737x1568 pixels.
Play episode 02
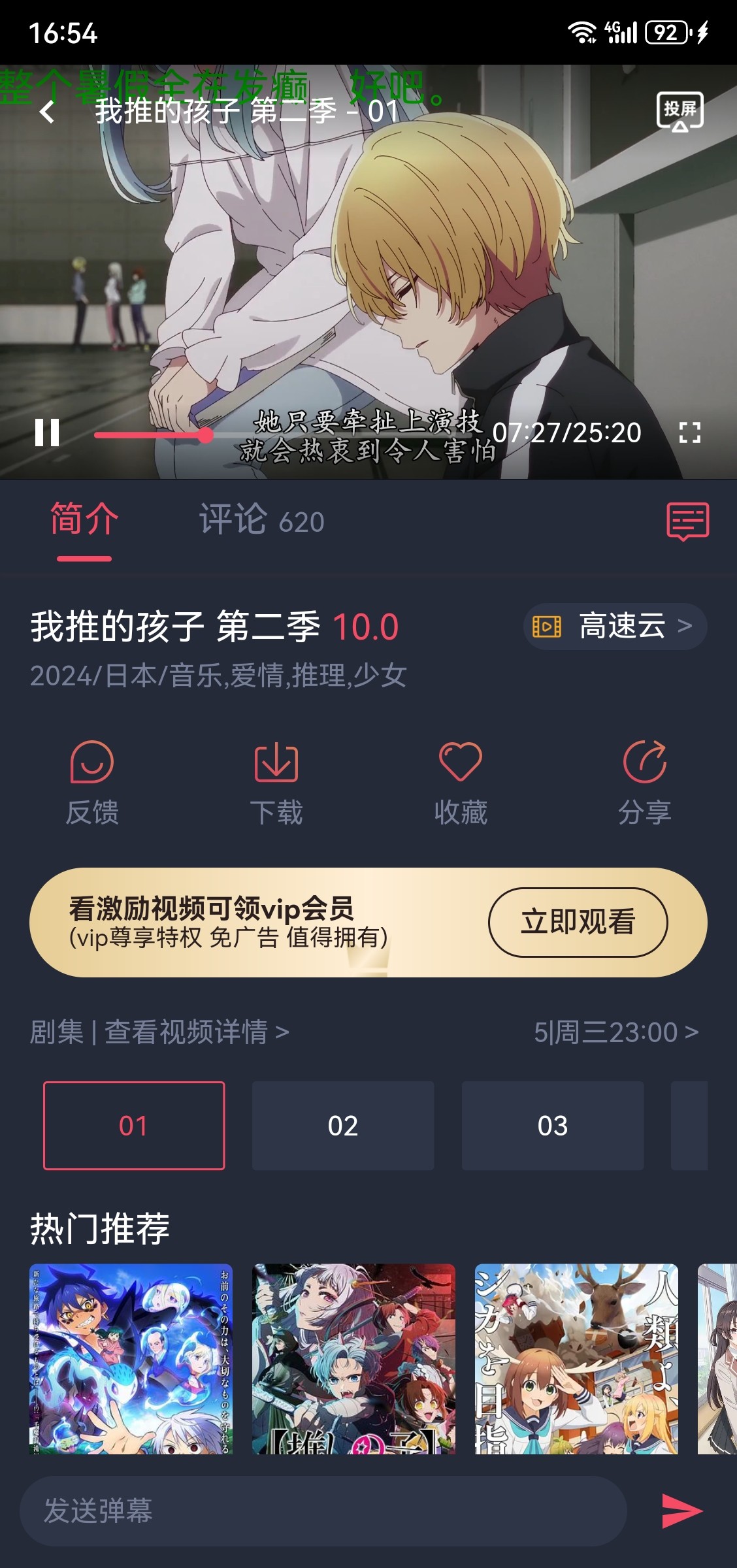[343, 1125]
